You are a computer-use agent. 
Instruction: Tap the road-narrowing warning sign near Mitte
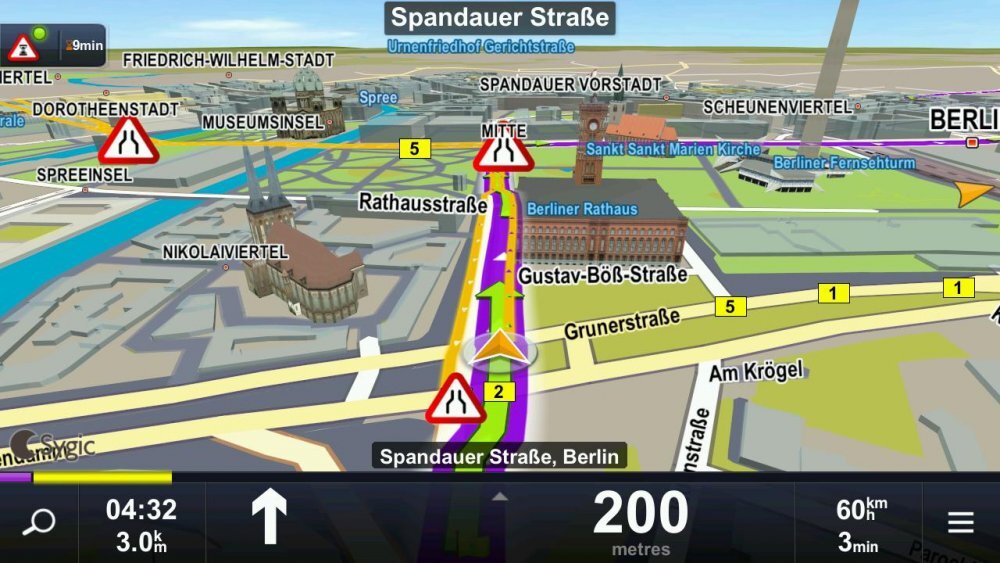pyautogui.click(x=503, y=148)
